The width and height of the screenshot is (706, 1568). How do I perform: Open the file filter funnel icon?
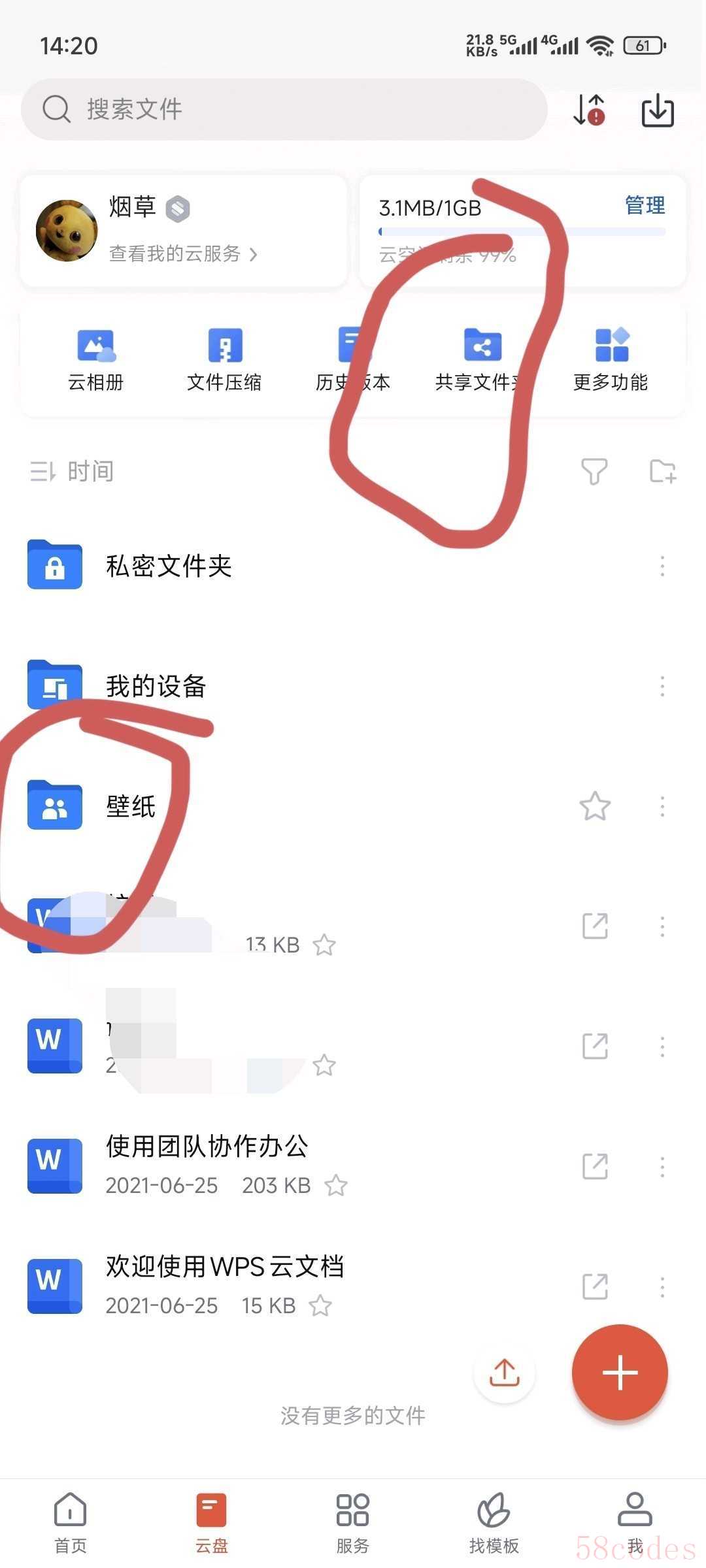click(594, 471)
